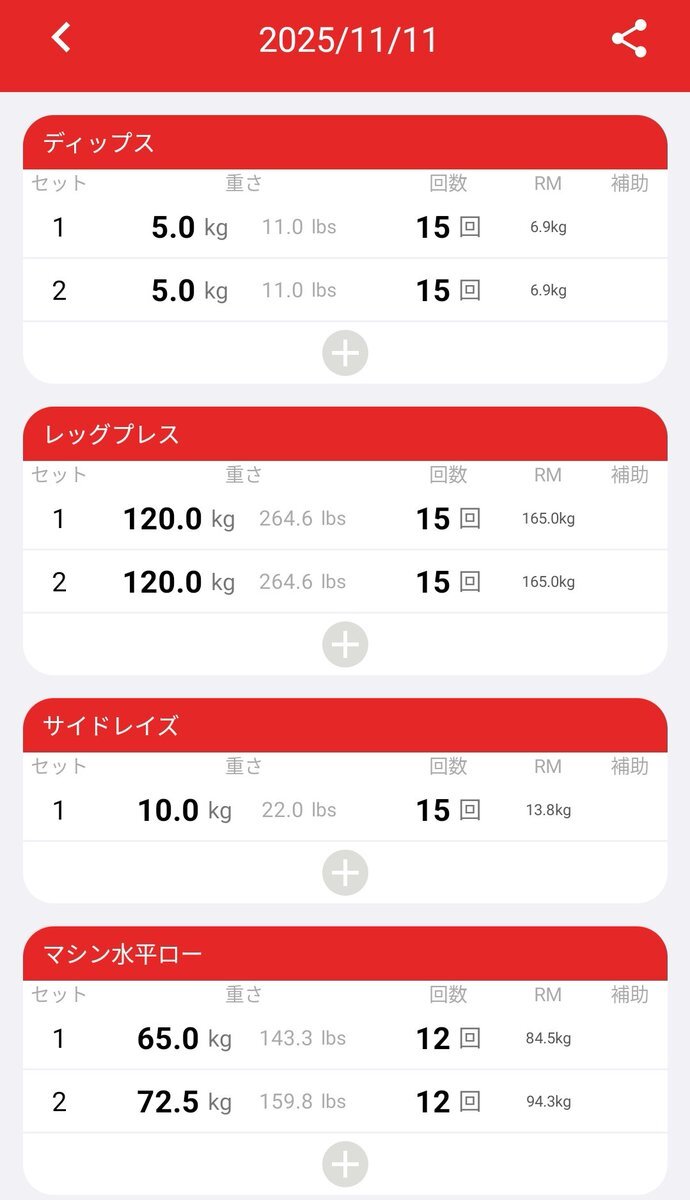This screenshot has width=690, height=1200.
Task: Edit サイドレイズ reps of 15
Action: [x=434, y=810]
